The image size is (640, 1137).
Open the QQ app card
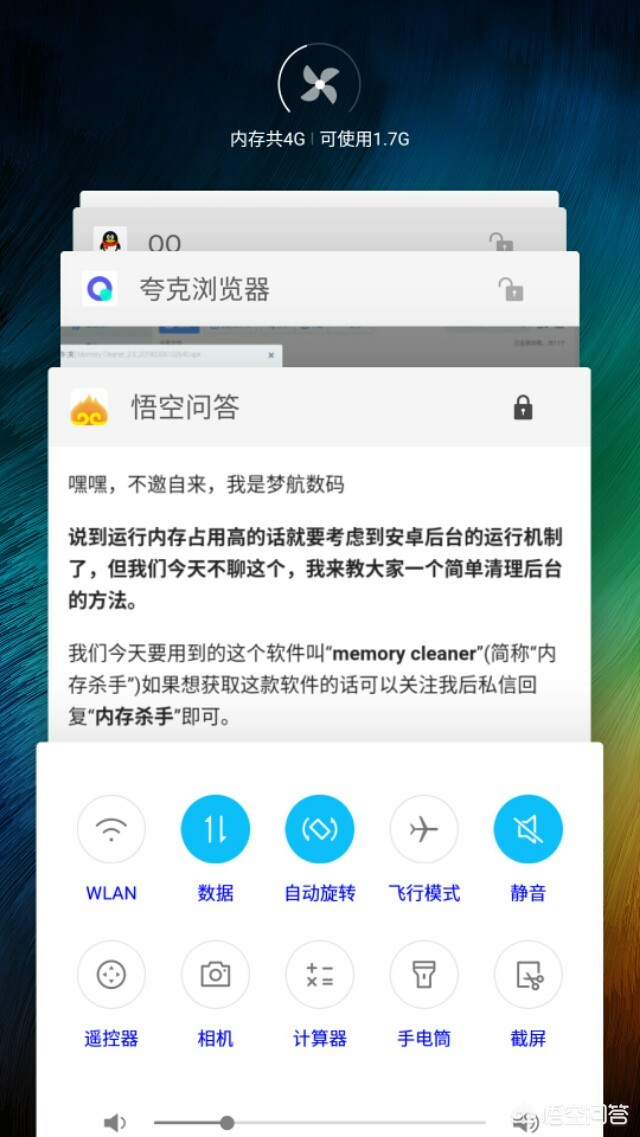[165, 241]
